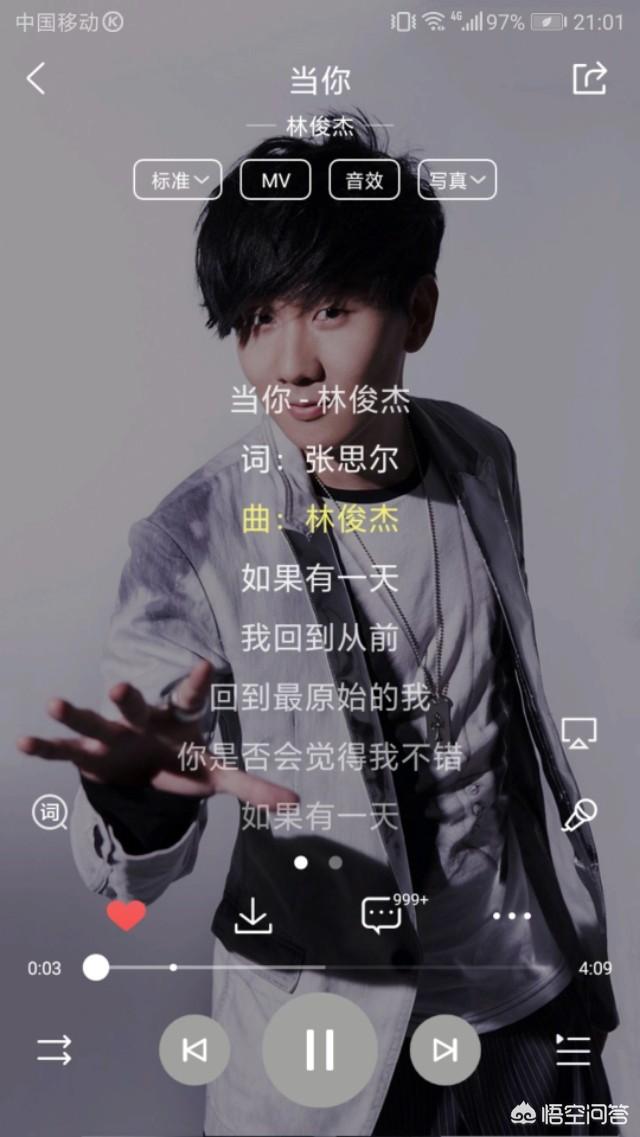Go back using the top-left arrow
Viewport: 640px width, 1137px height.
point(36,78)
